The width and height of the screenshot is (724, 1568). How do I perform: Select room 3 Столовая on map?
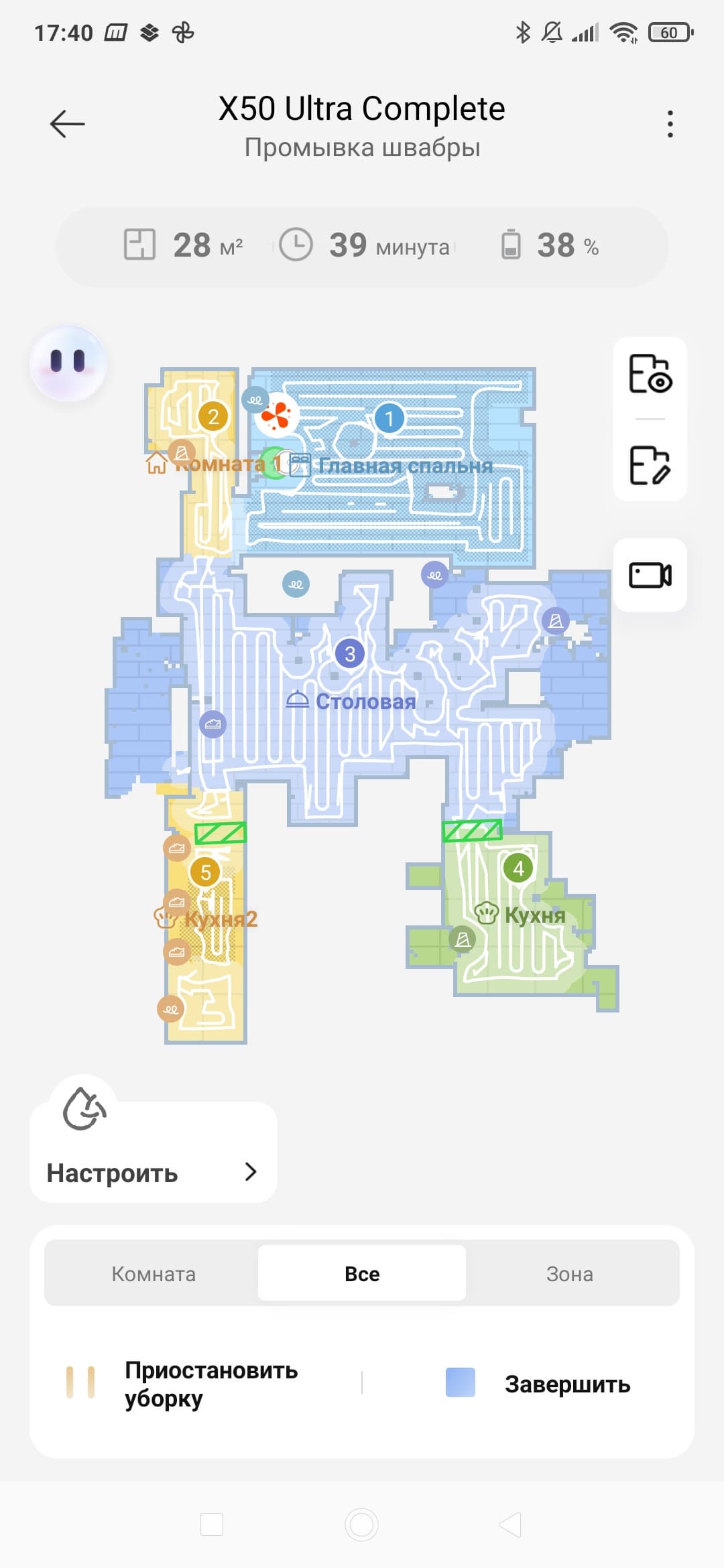[350, 653]
